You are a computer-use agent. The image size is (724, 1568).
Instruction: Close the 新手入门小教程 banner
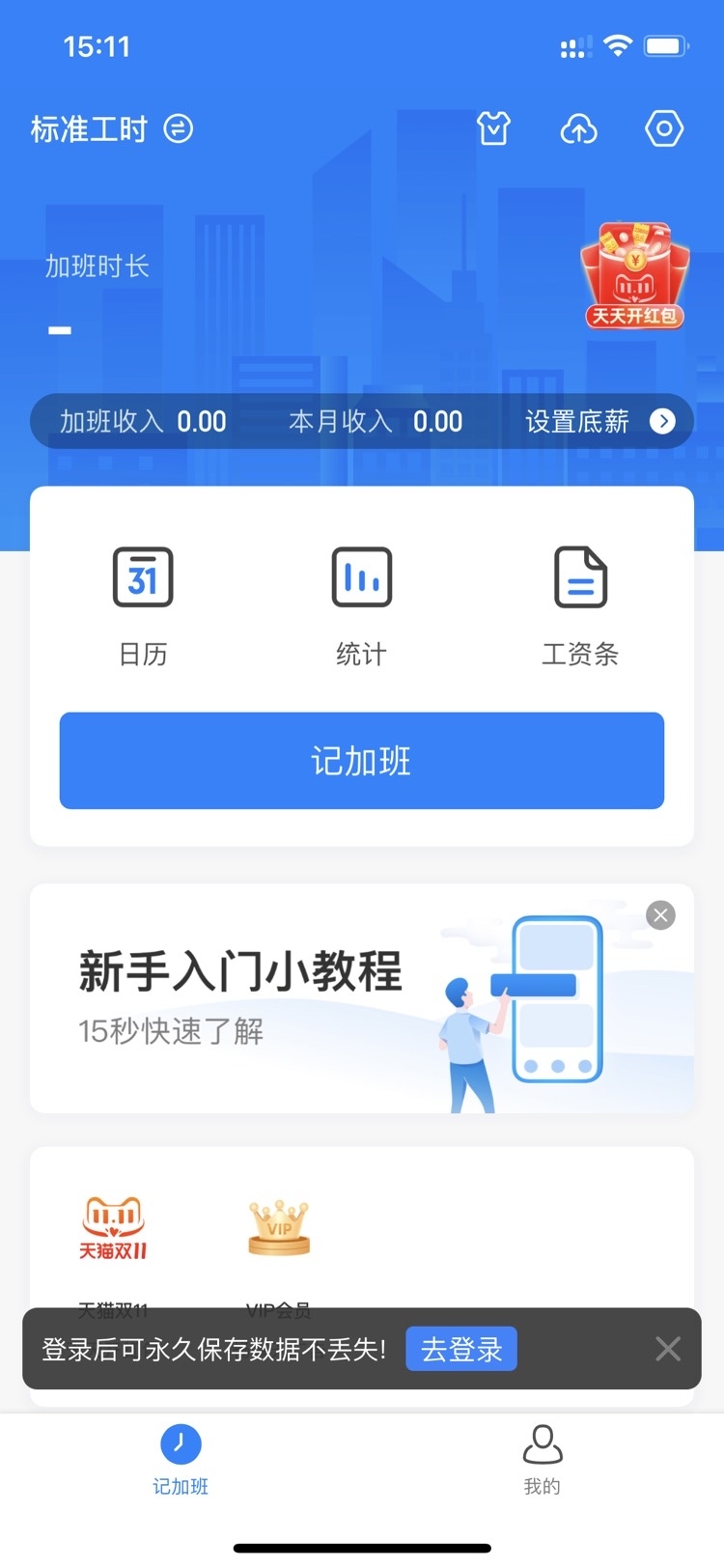click(x=660, y=915)
